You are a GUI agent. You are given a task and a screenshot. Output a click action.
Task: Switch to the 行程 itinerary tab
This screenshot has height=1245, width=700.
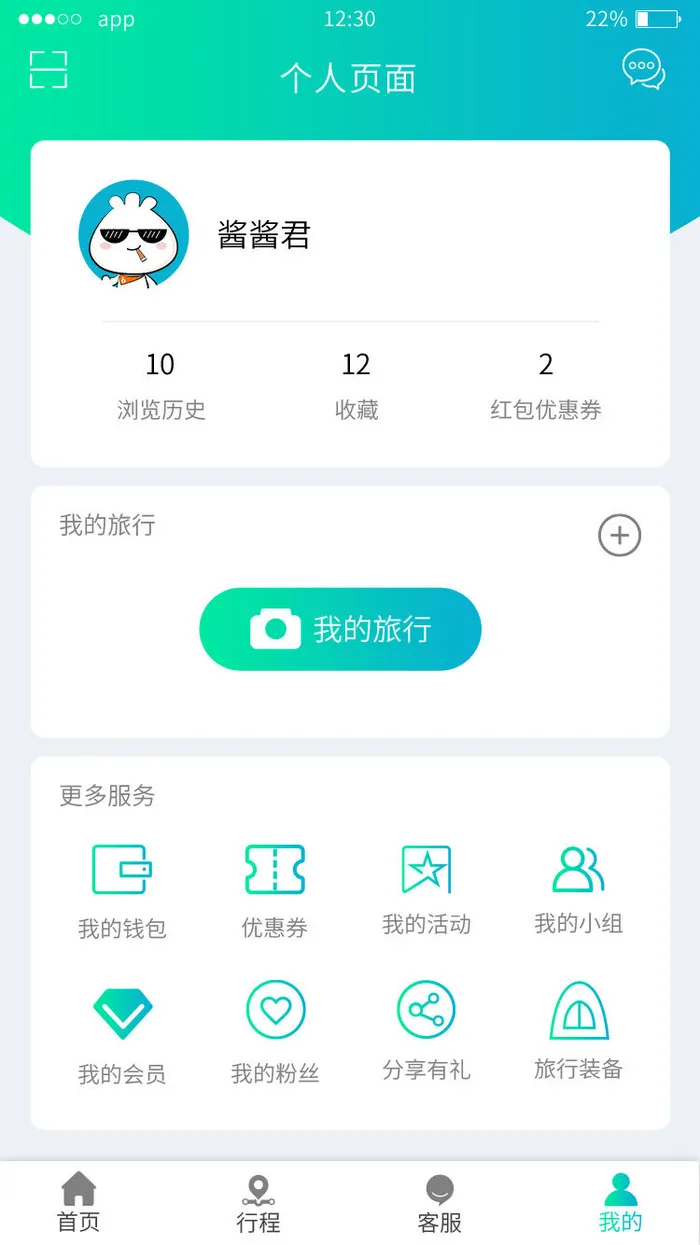coord(258,1203)
